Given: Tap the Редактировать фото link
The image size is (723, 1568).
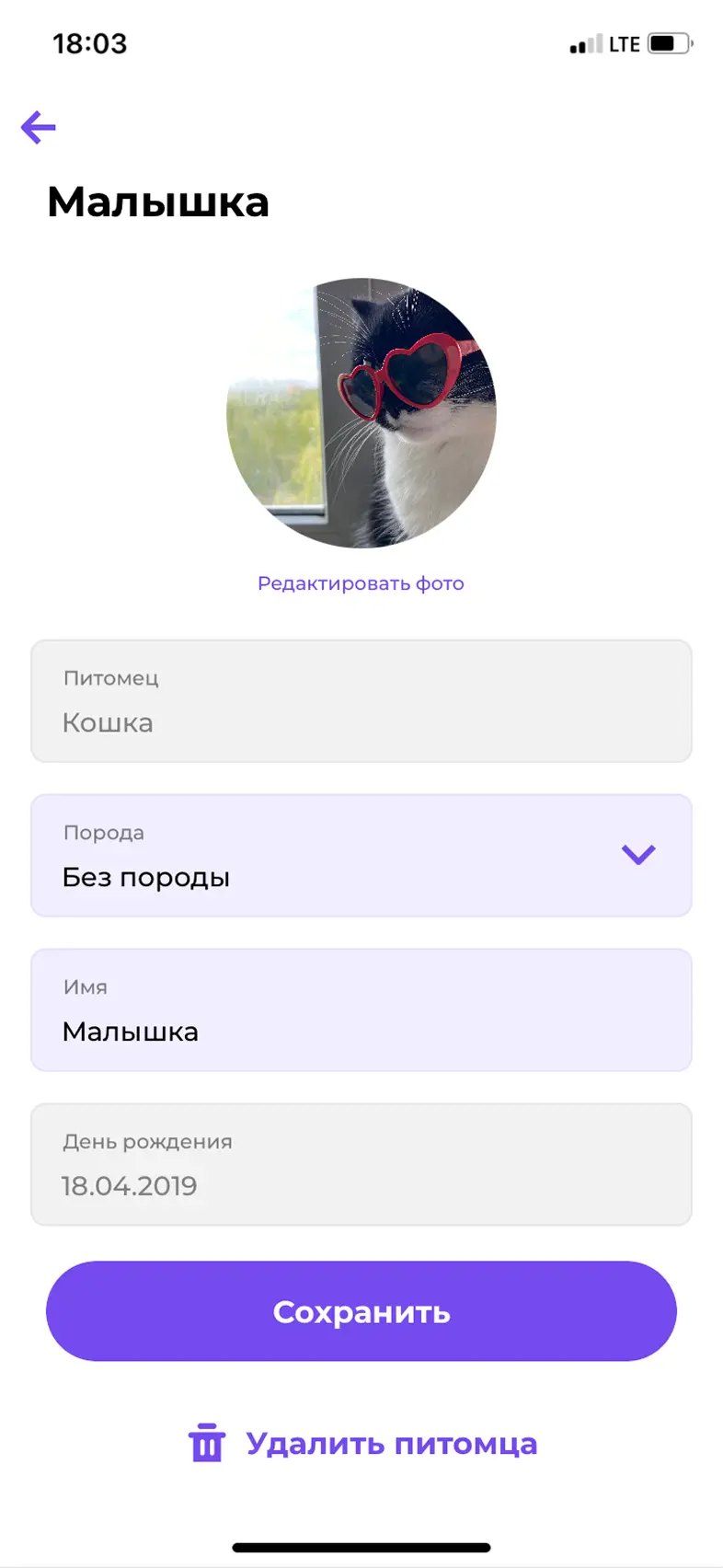Looking at the screenshot, I should tap(361, 583).
